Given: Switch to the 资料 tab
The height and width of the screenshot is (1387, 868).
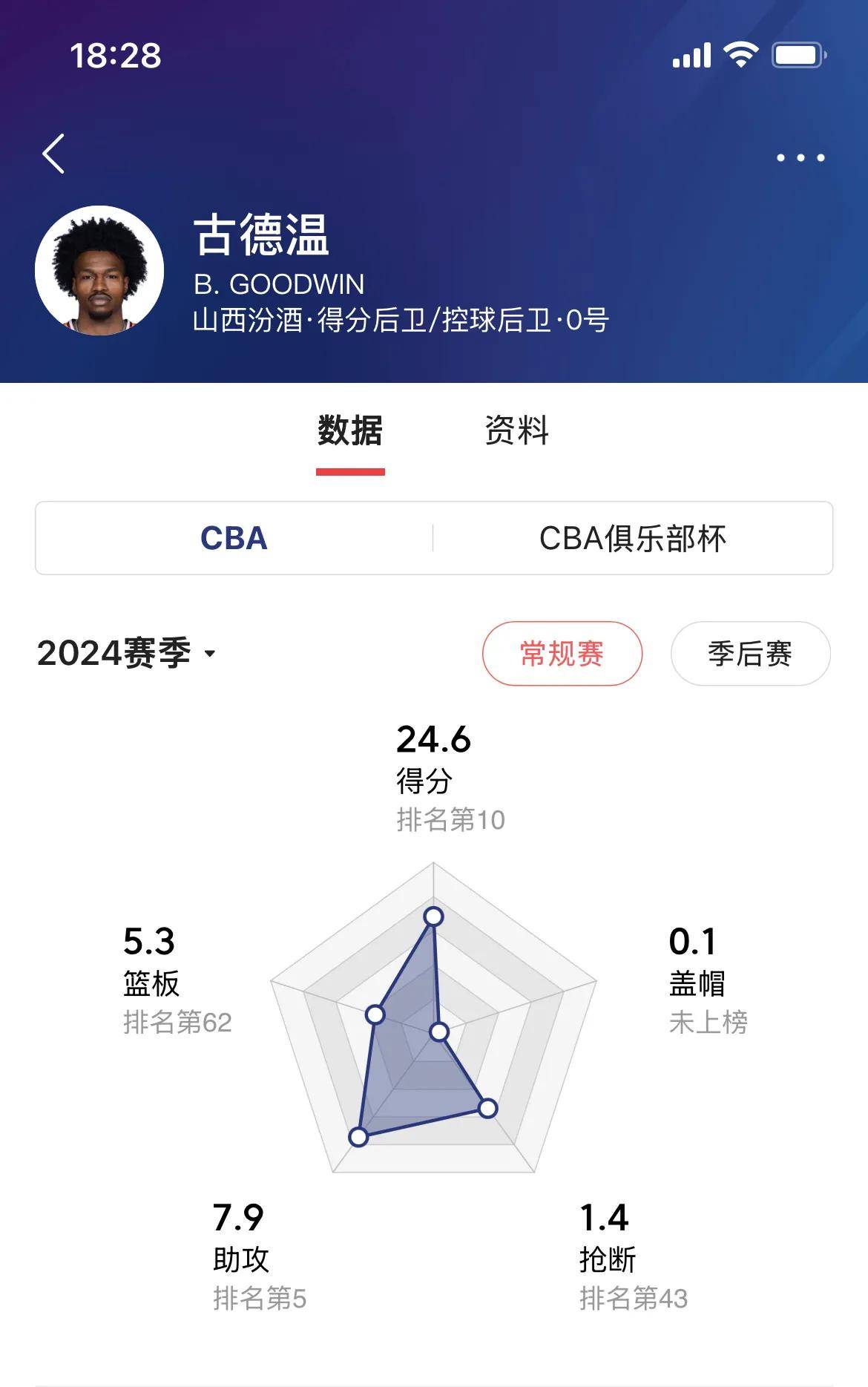Looking at the screenshot, I should 516,430.
